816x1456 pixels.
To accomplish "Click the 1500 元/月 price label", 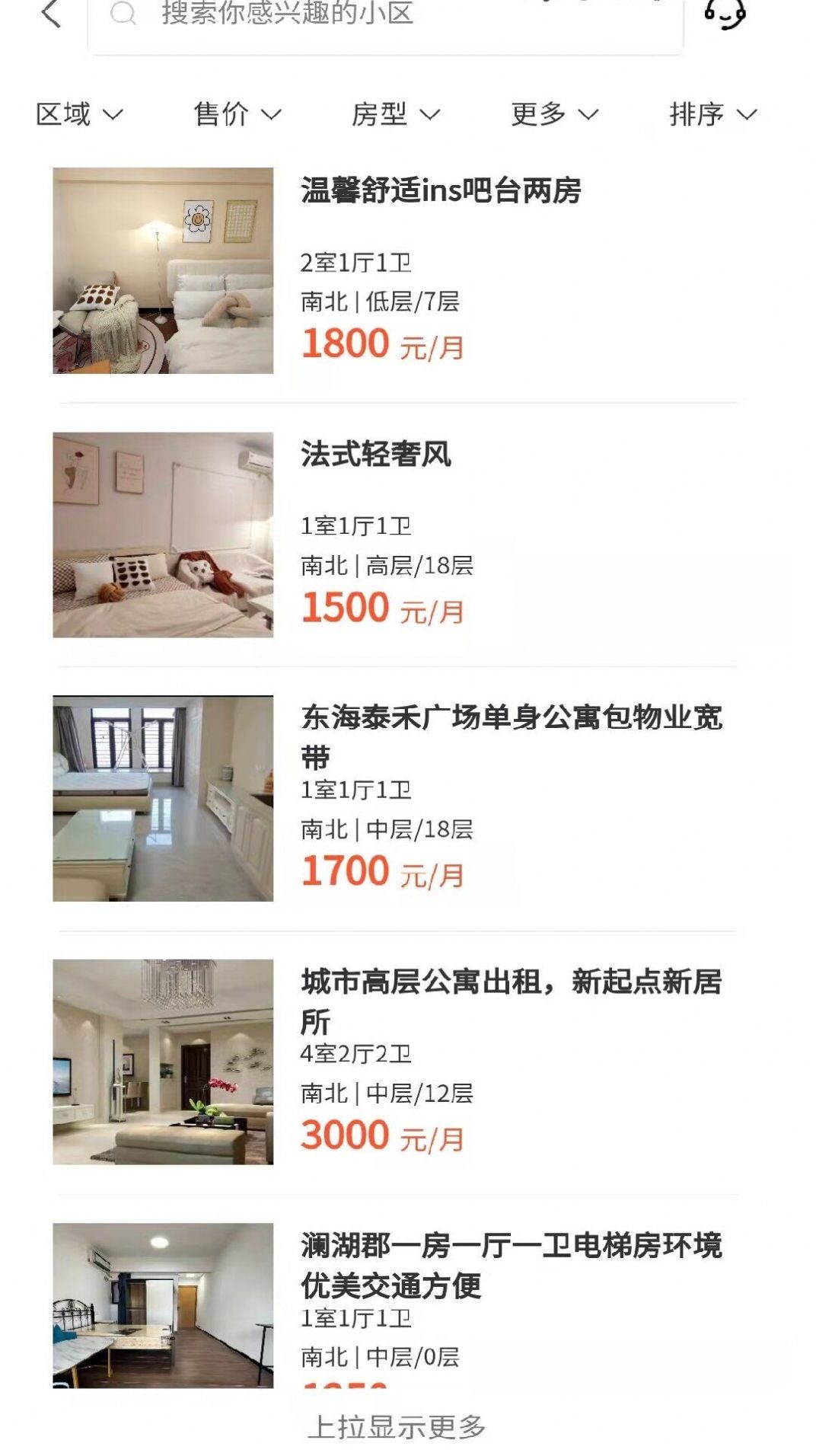I will coord(382,607).
